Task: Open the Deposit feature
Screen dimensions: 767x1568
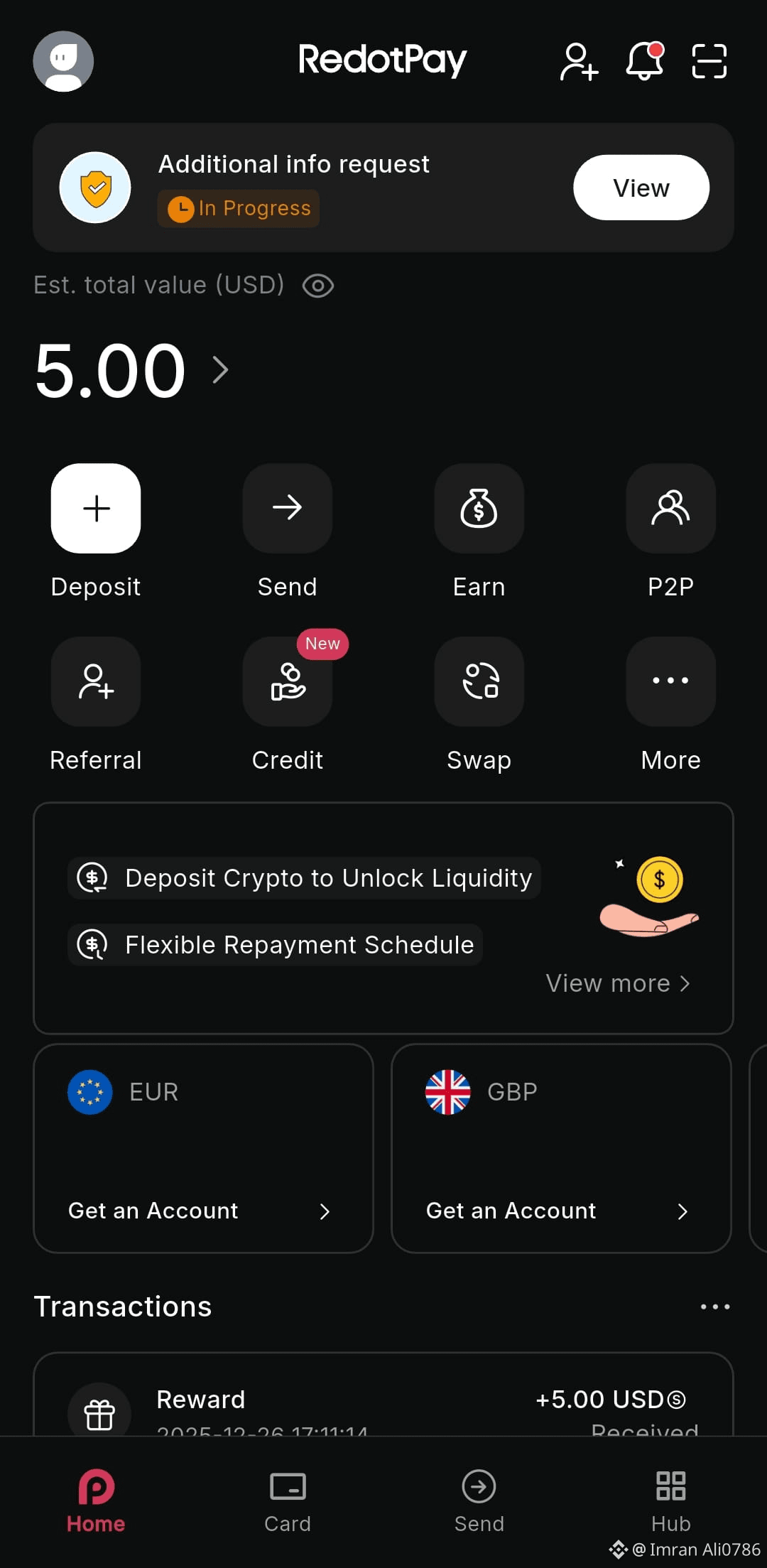Action: tap(96, 509)
